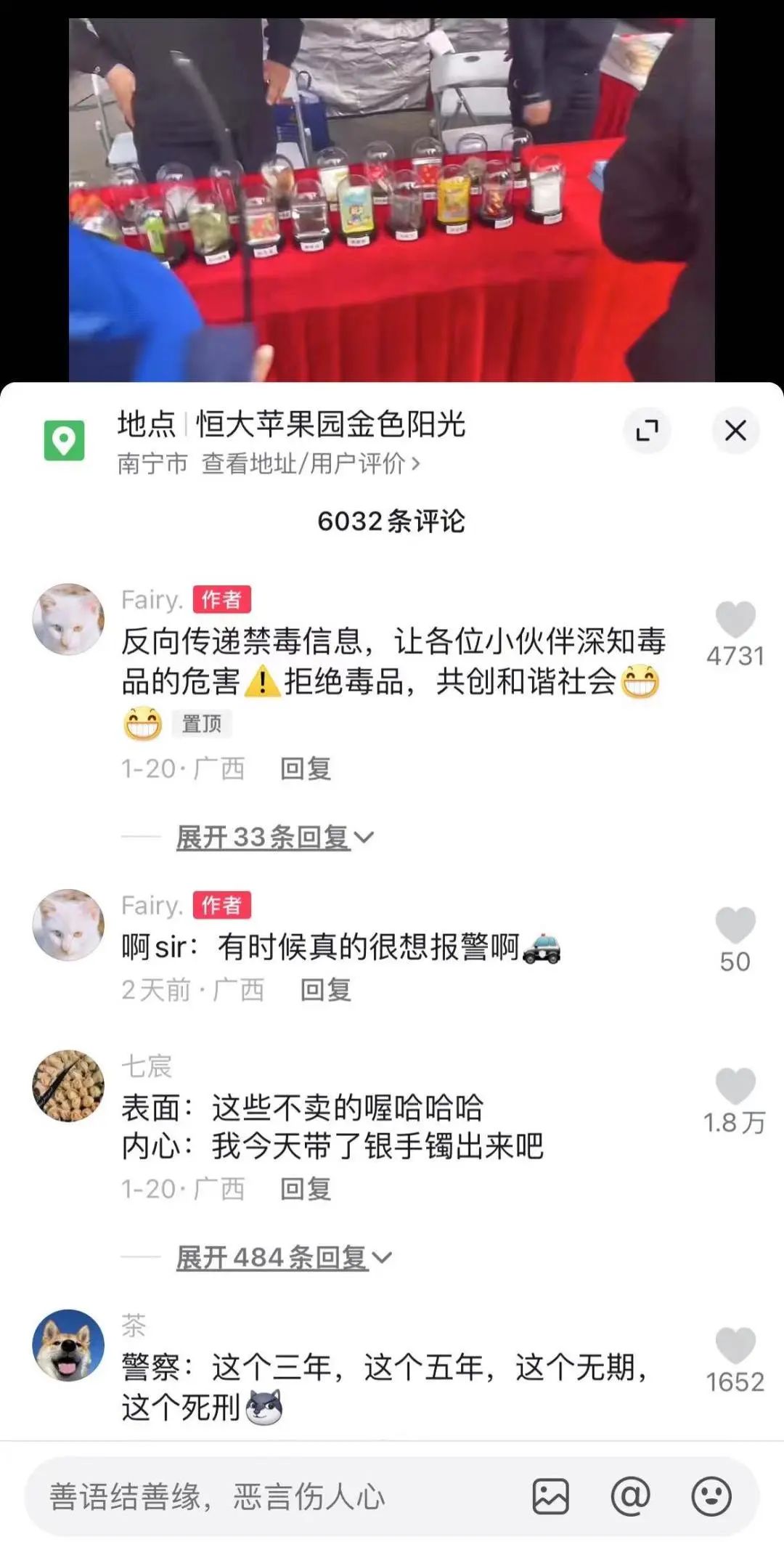Reply to Fairy's 啊sir comment
Image resolution: width=784 pixels, height=1542 pixels.
[x=326, y=989]
